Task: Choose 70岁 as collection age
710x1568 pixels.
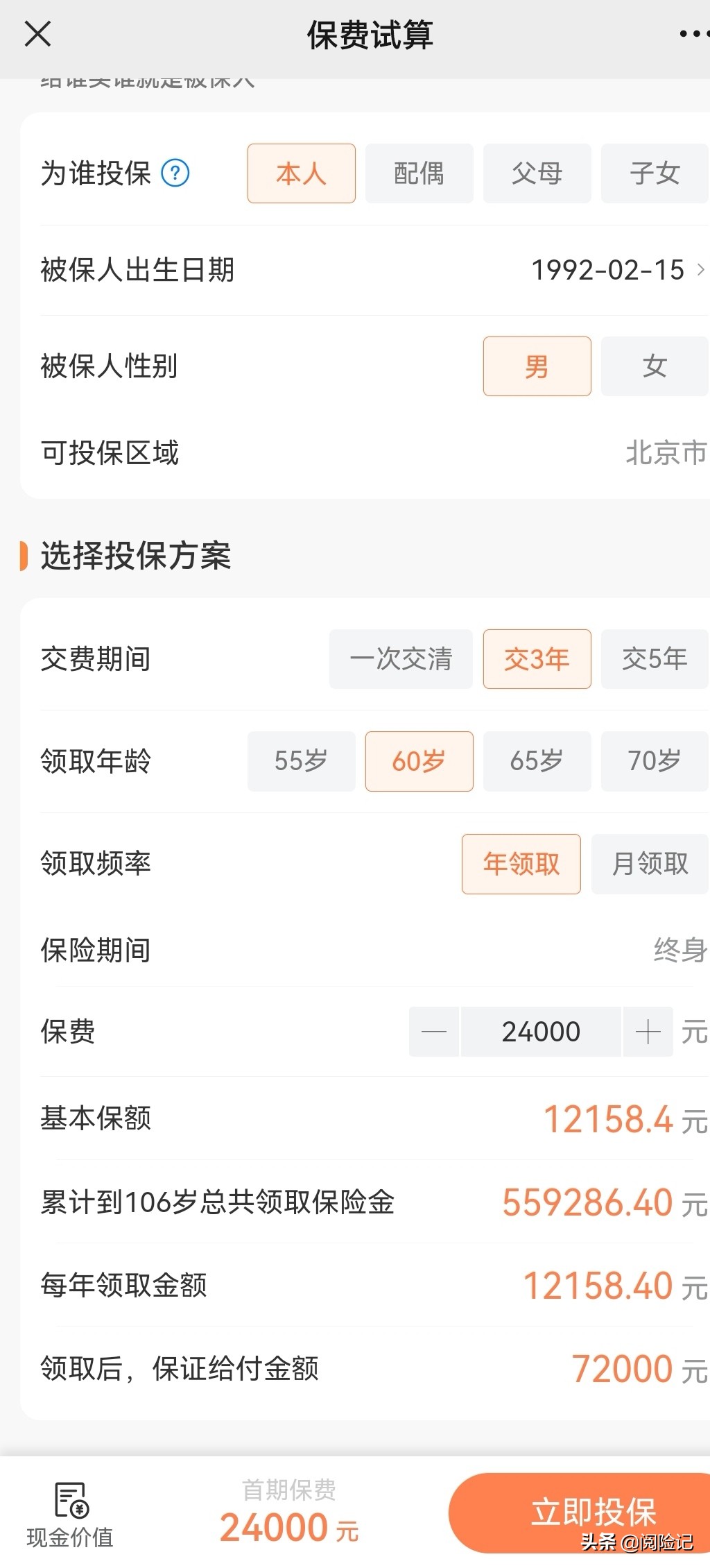Action: pyautogui.click(x=654, y=761)
